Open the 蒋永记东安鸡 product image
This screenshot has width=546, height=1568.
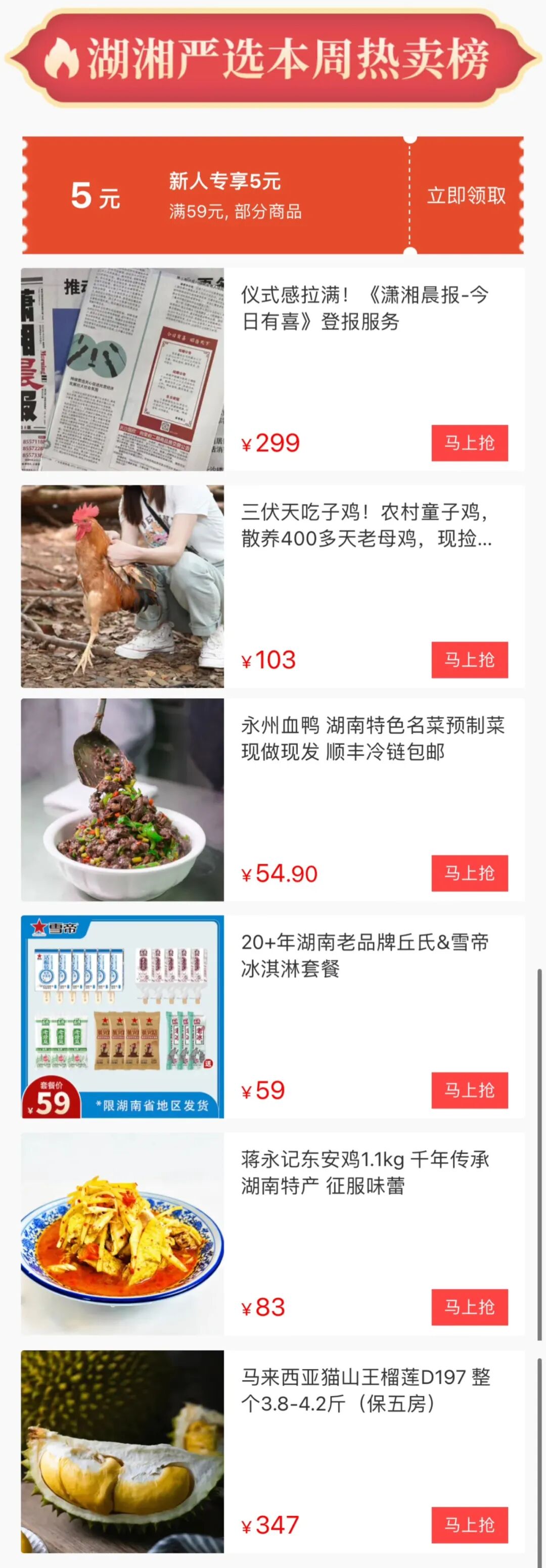[x=122, y=1233]
